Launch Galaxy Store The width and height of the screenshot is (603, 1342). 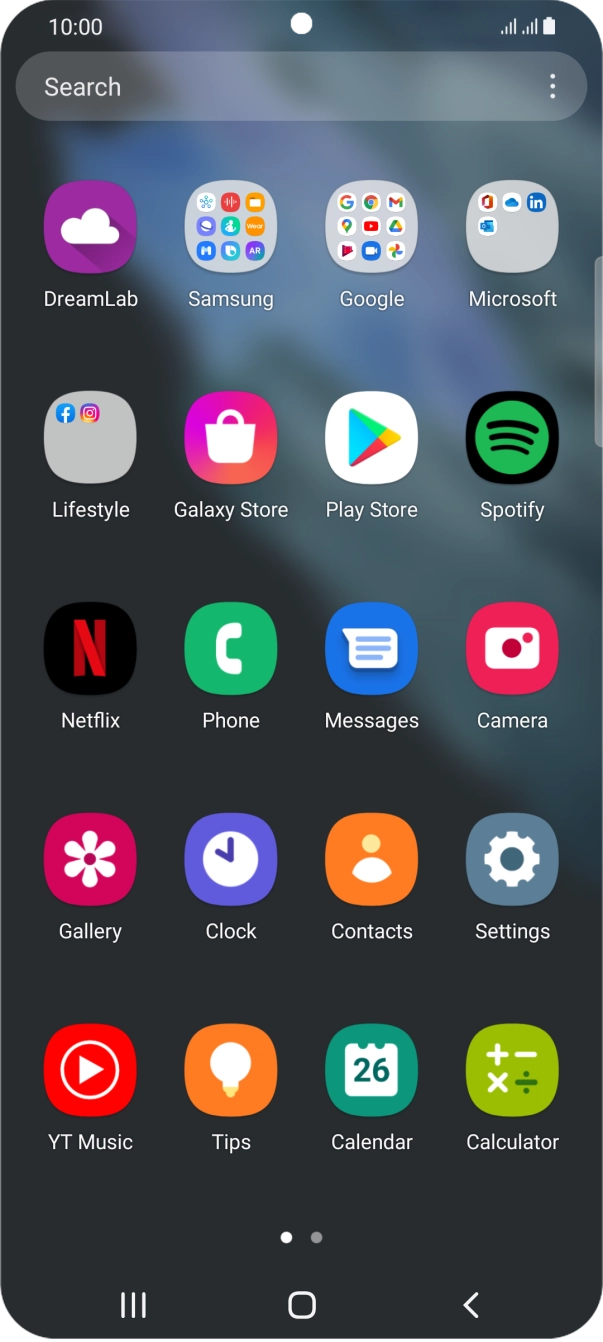click(231, 438)
